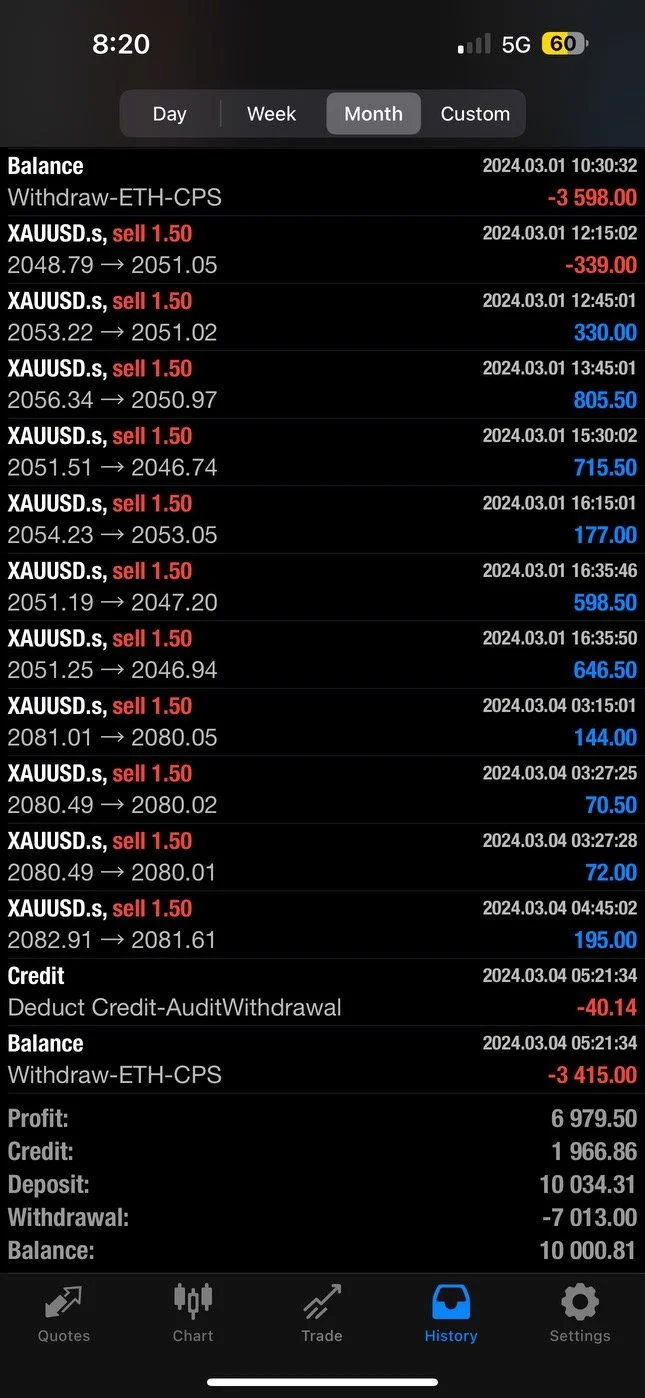Switch to the Day period filter
The height and width of the screenshot is (1398, 645).
170,114
